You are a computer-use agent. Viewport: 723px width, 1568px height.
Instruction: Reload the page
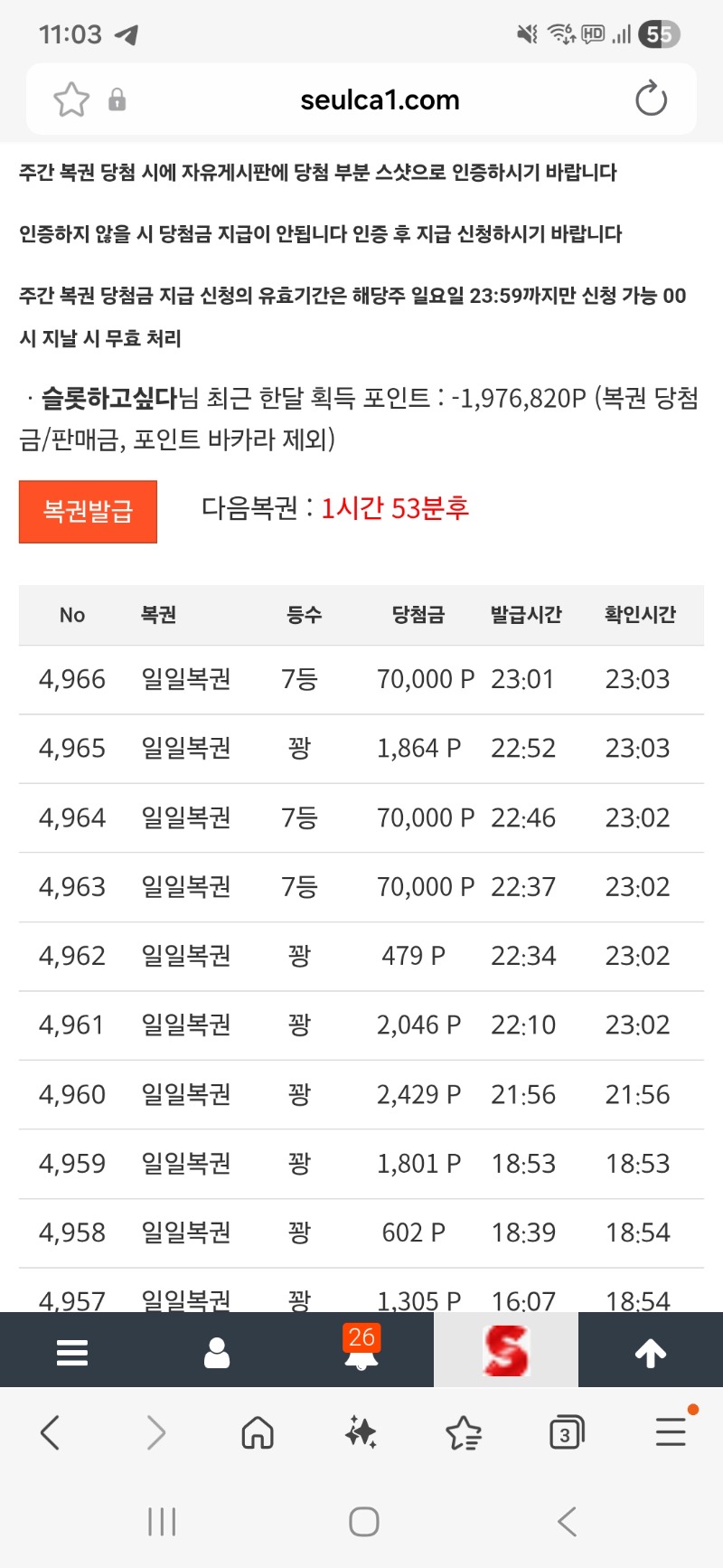(x=651, y=99)
